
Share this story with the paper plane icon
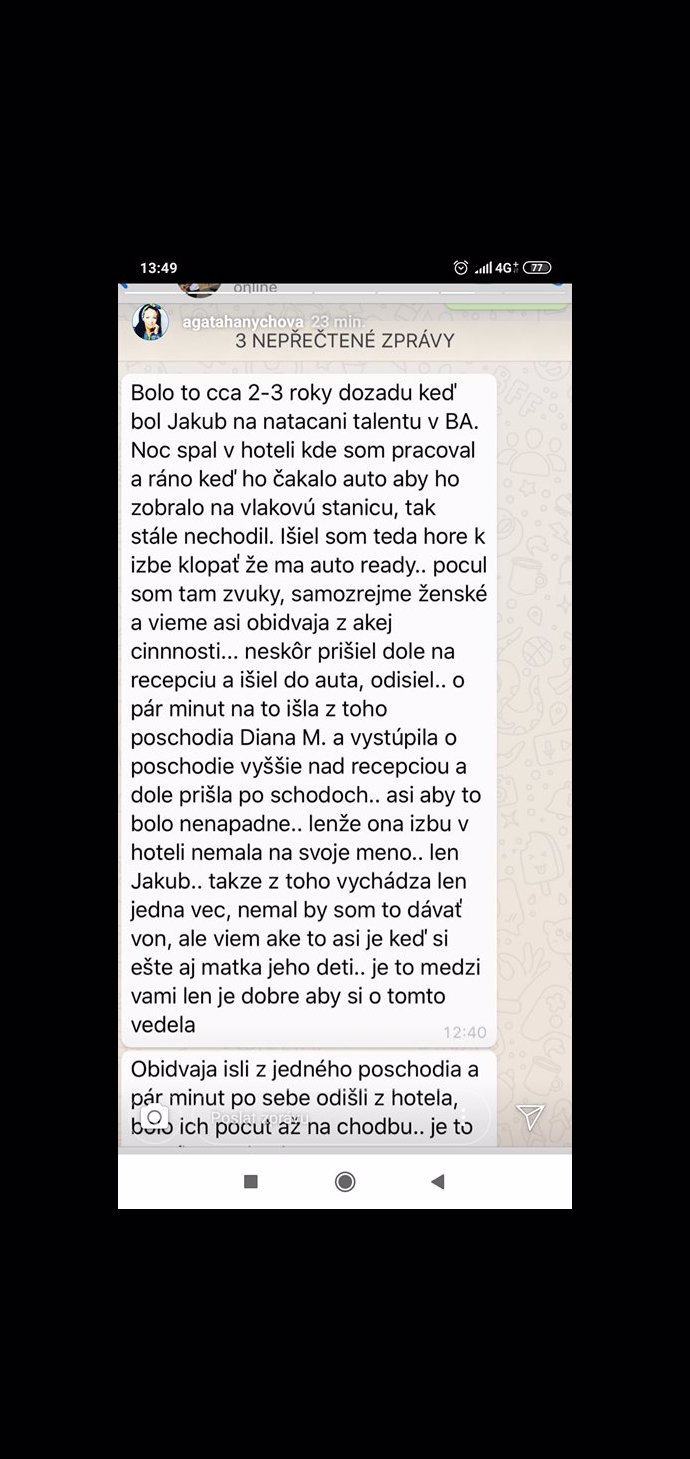pos(530,1117)
